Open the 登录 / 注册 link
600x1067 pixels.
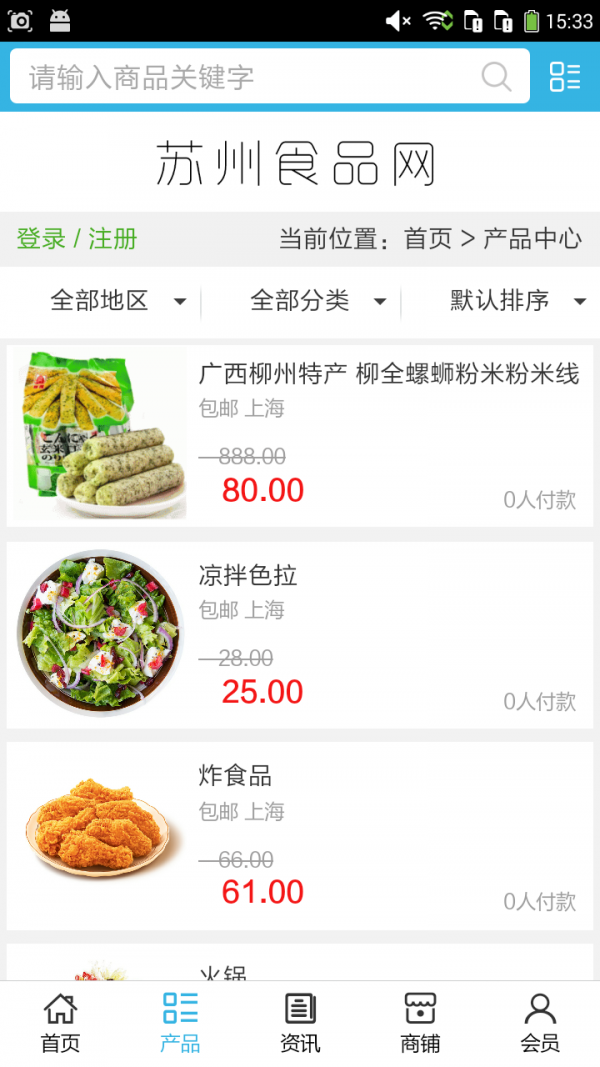coord(77,239)
